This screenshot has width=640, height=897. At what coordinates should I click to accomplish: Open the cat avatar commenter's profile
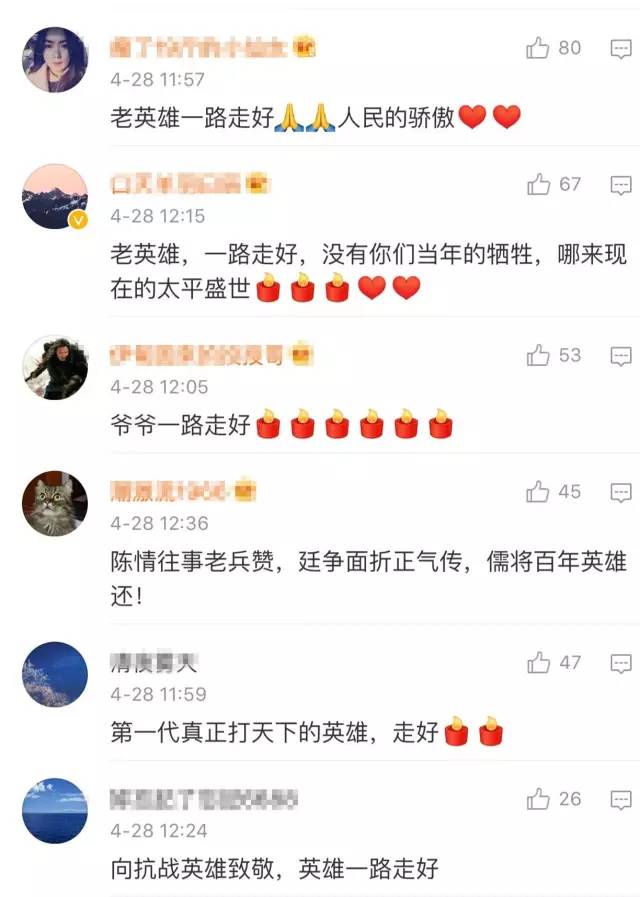(x=55, y=503)
